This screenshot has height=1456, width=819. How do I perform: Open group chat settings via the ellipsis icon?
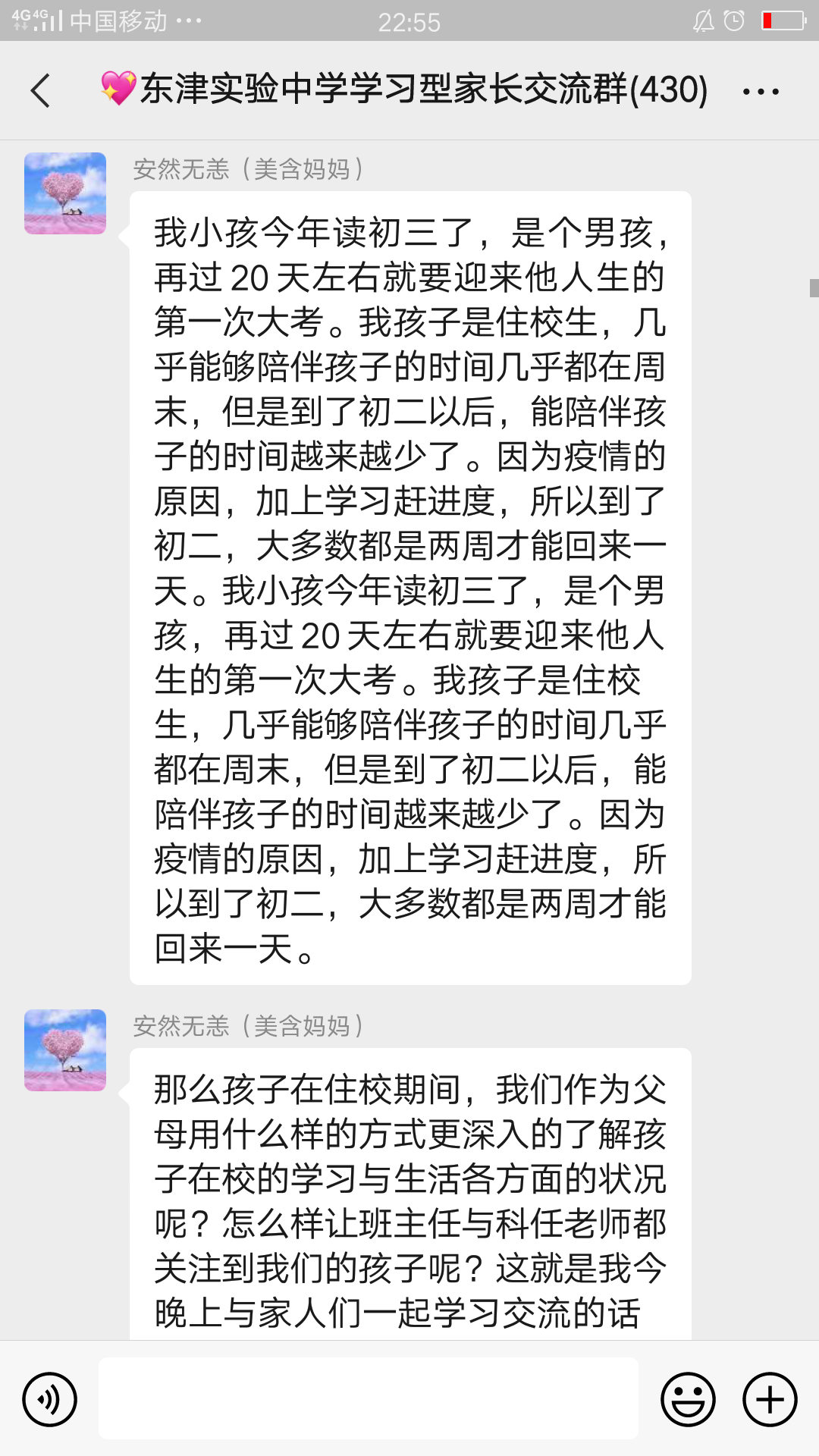[x=760, y=90]
